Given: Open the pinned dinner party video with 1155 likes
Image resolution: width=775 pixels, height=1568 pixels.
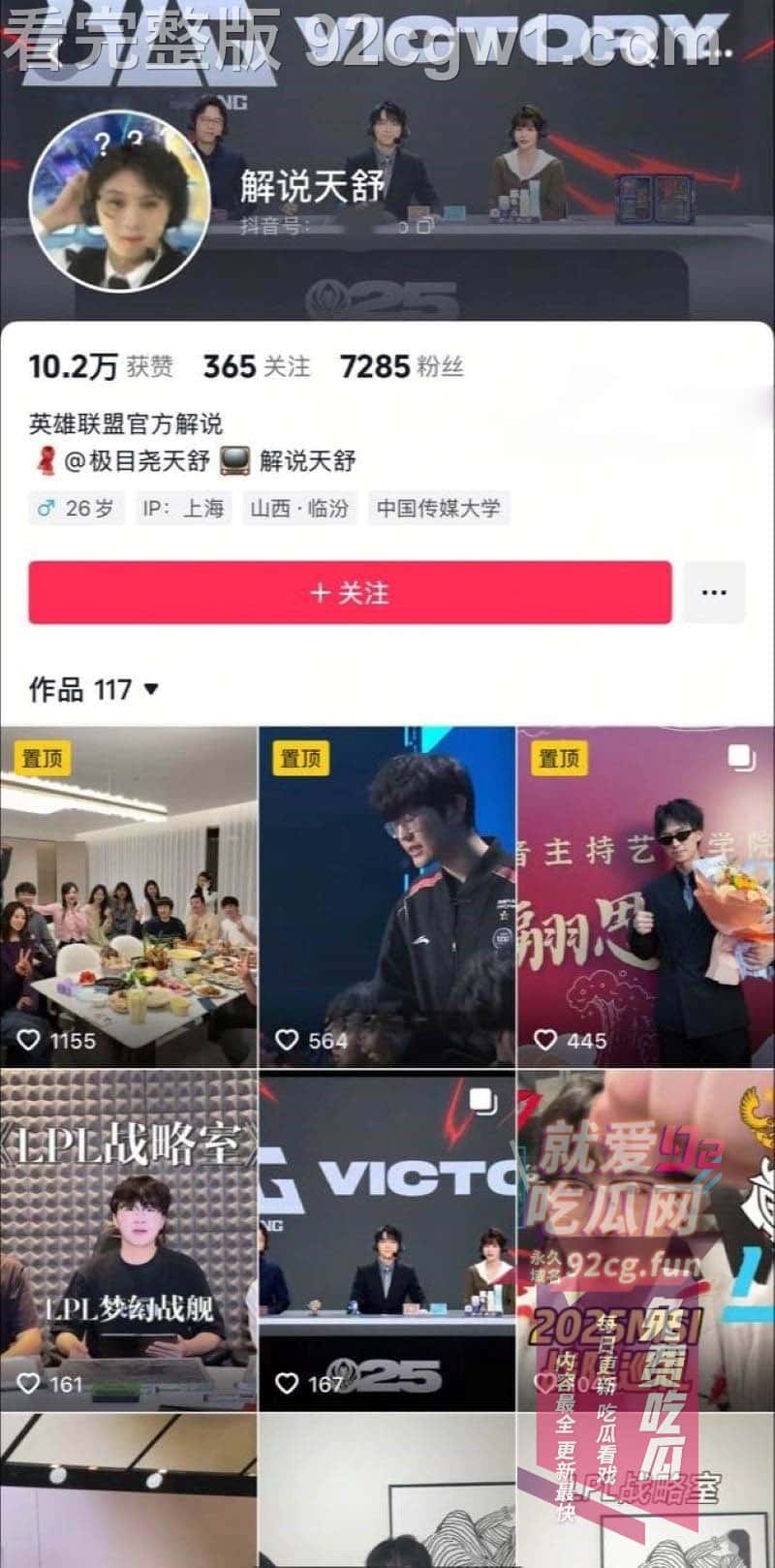Looking at the screenshot, I should click(x=129, y=896).
